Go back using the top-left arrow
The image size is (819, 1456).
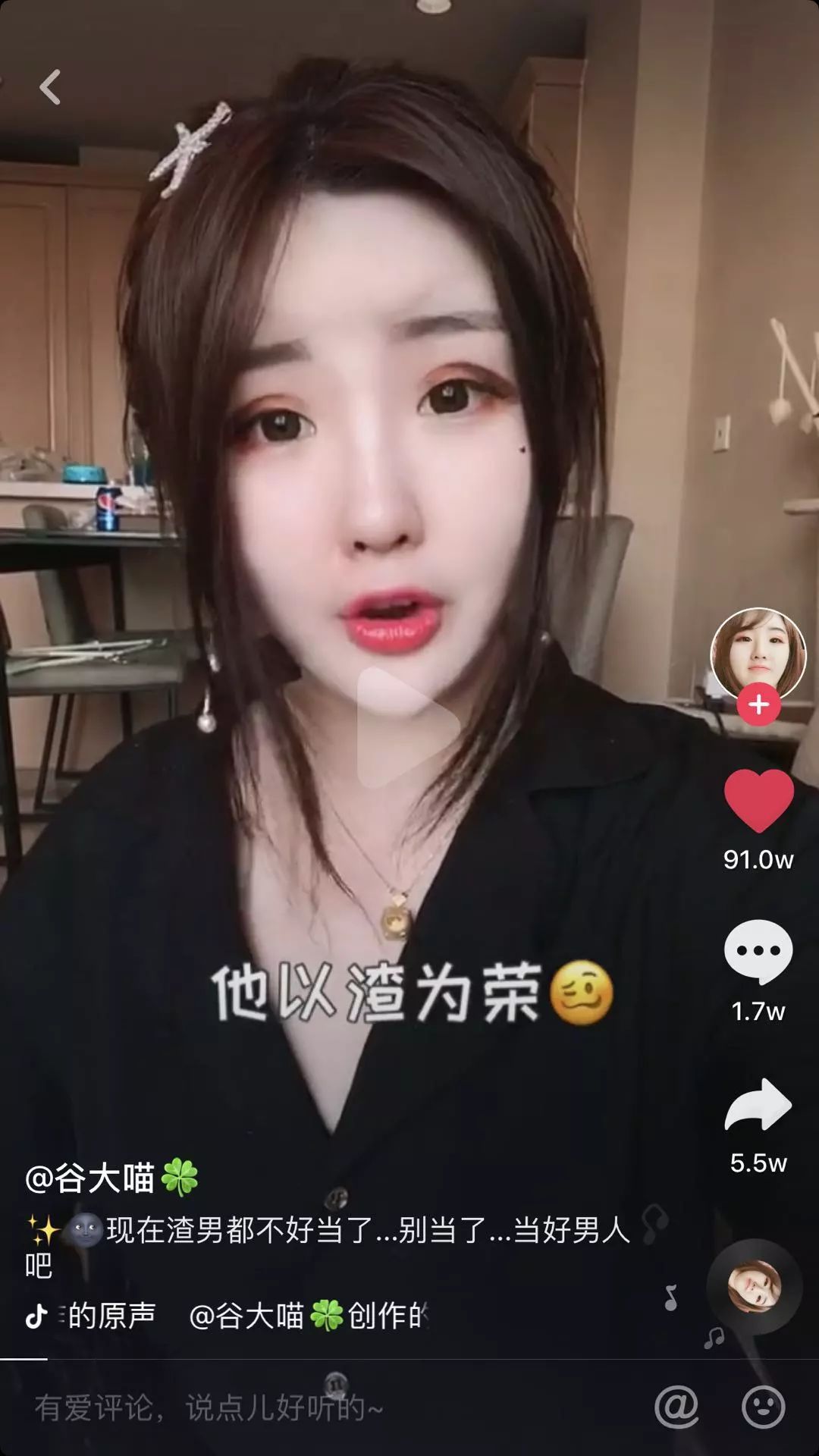pos(50,86)
